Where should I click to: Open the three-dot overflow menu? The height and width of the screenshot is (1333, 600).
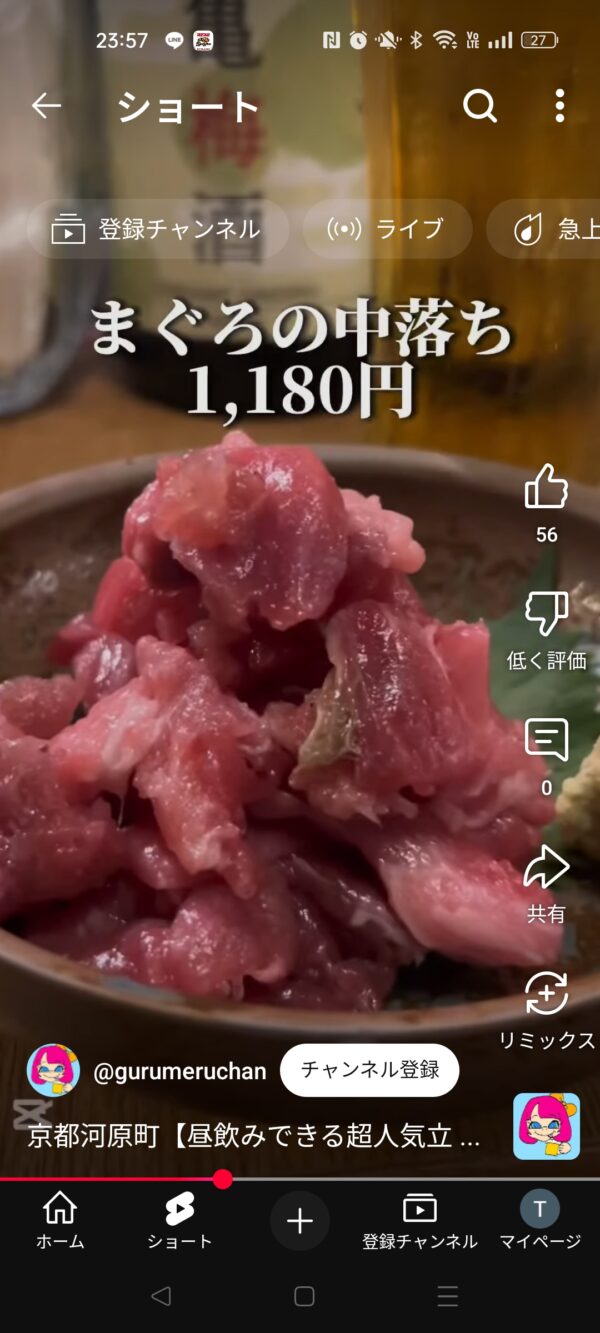click(559, 105)
